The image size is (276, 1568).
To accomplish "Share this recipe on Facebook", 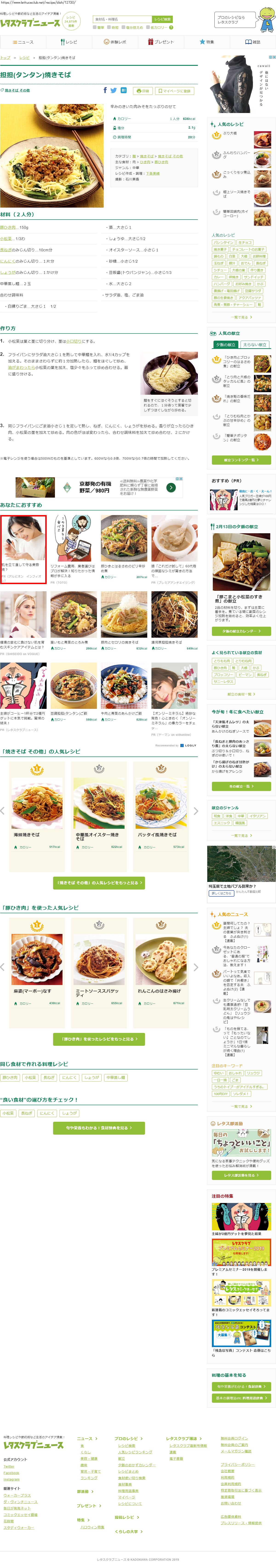I will (x=105, y=90).
